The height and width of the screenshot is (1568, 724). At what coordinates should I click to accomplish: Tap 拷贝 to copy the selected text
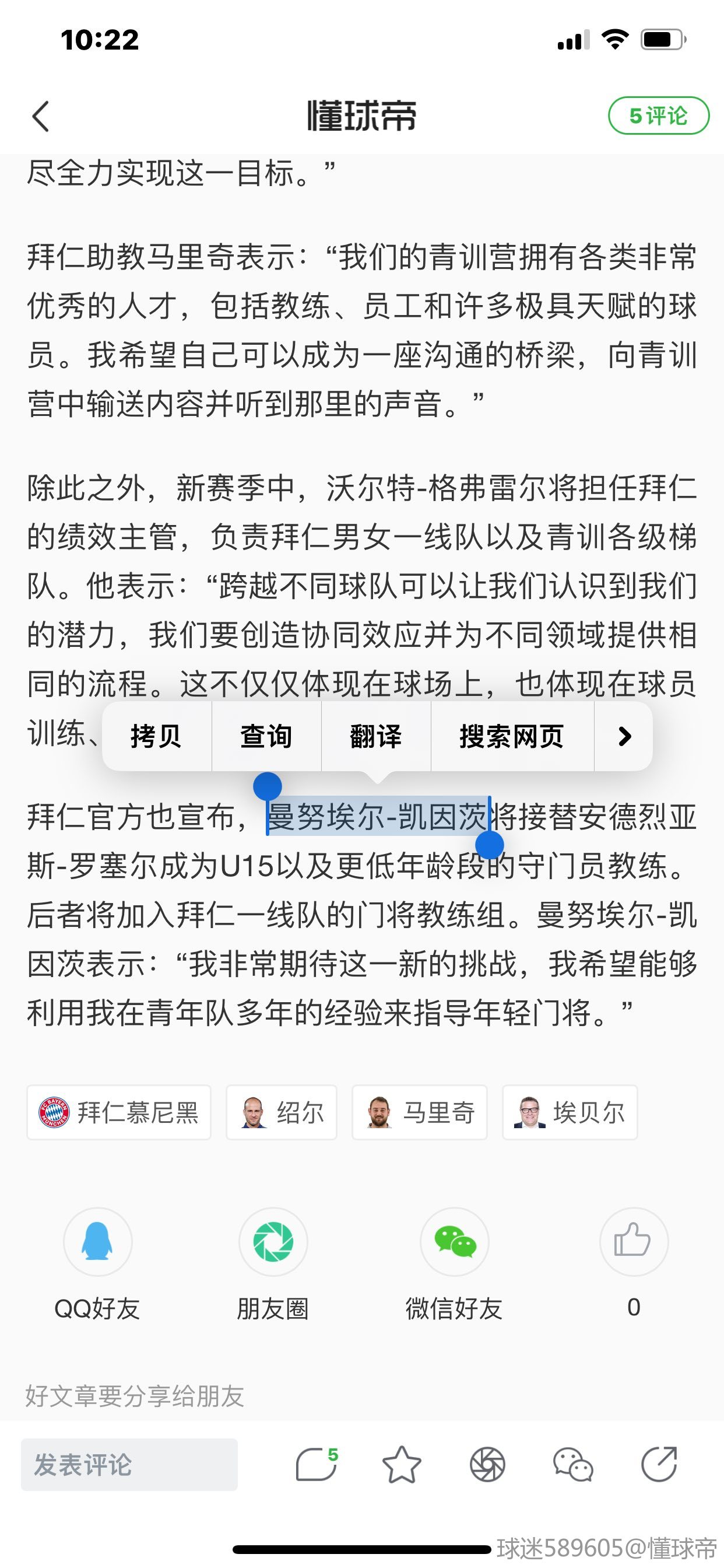pyautogui.click(x=156, y=736)
